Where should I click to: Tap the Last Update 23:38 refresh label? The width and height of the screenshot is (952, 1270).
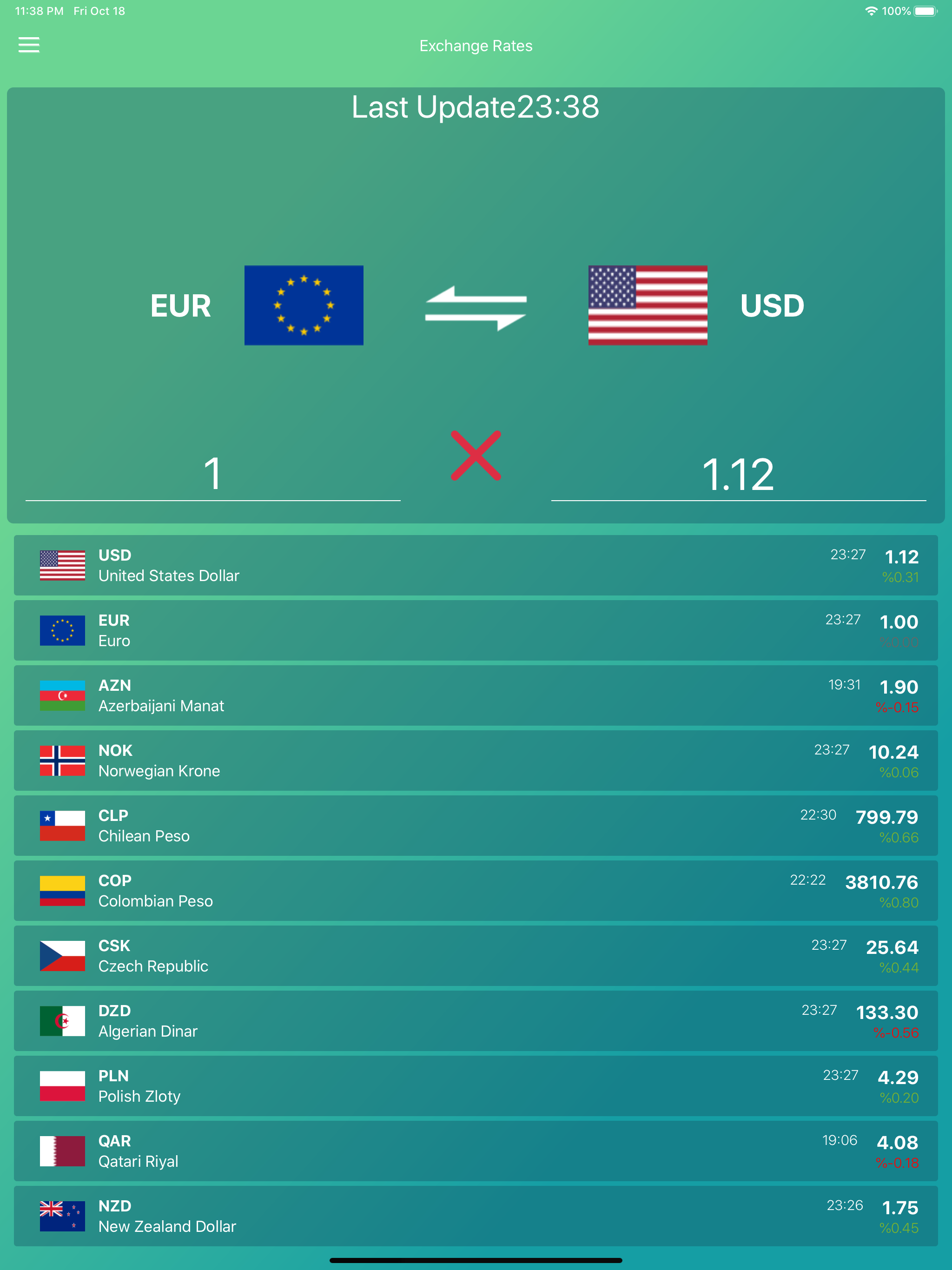[x=476, y=107]
